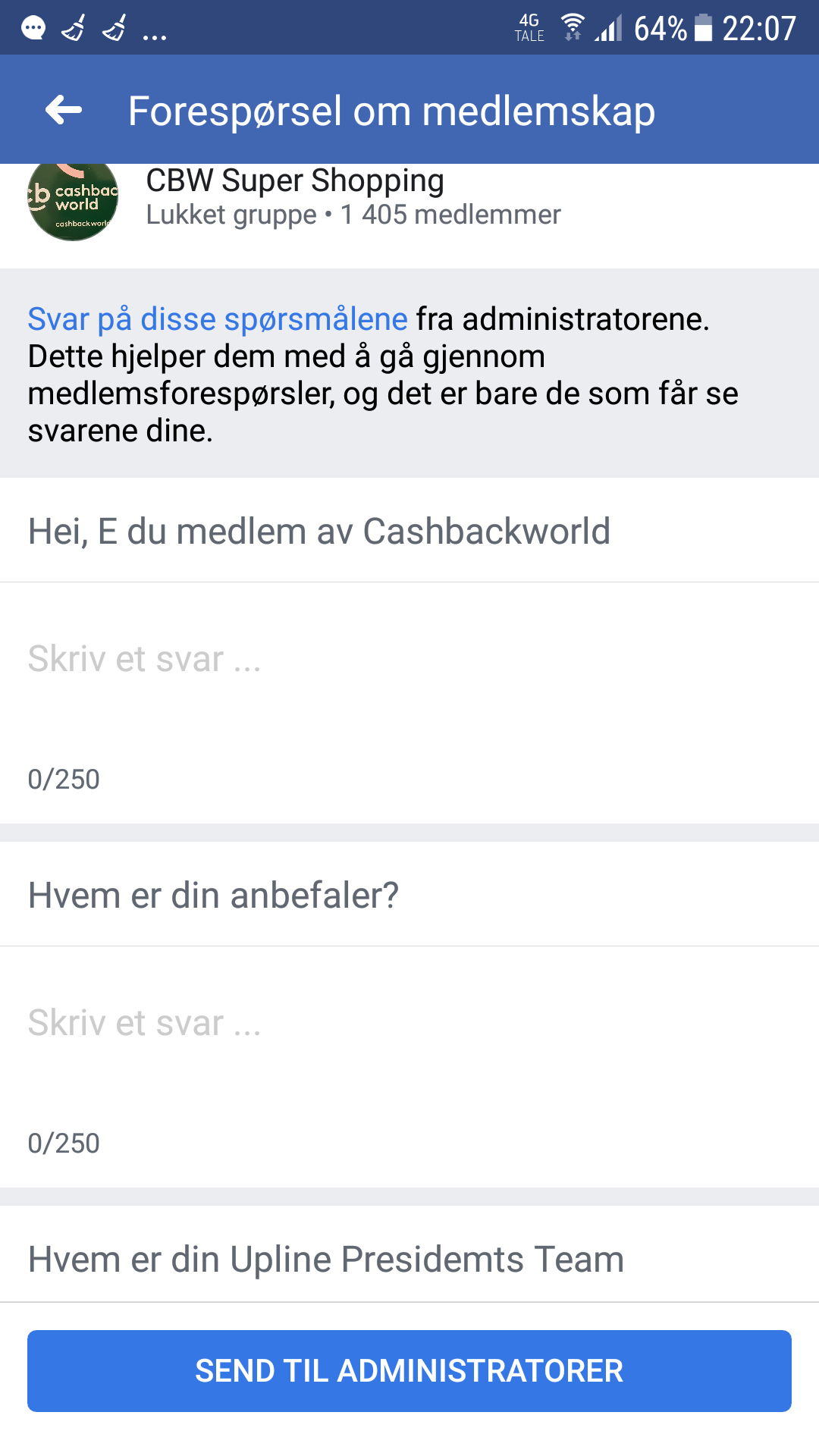Open the CBW Super Shopping group
This screenshot has height=1456, width=819.
294,183
